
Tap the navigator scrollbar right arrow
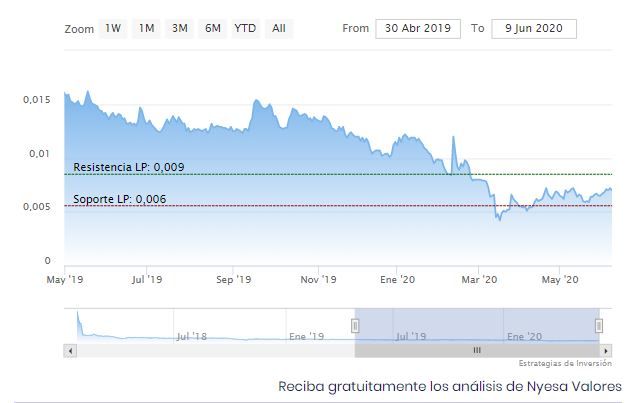pos(606,351)
